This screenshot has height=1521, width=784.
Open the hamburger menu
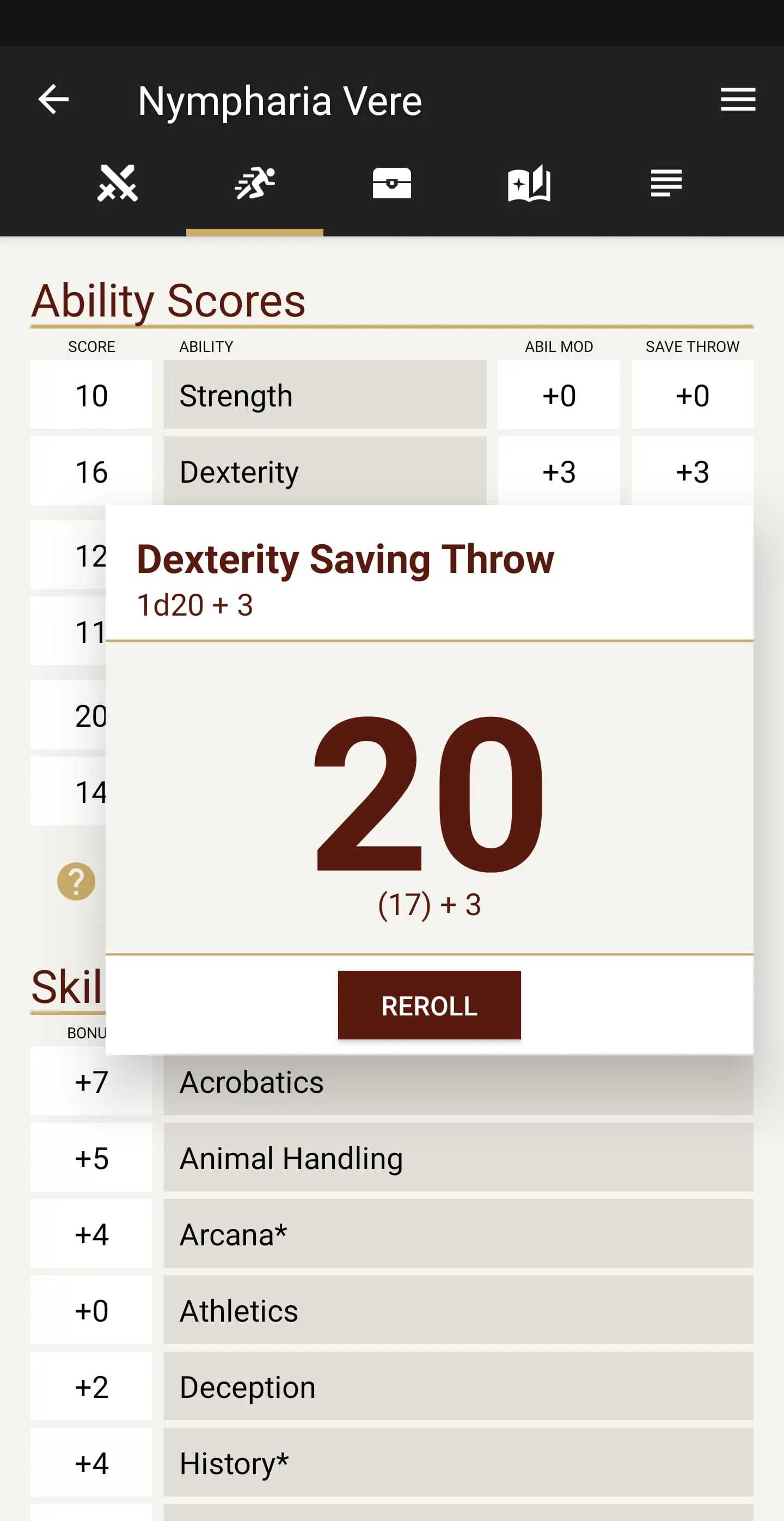pos(737,99)
